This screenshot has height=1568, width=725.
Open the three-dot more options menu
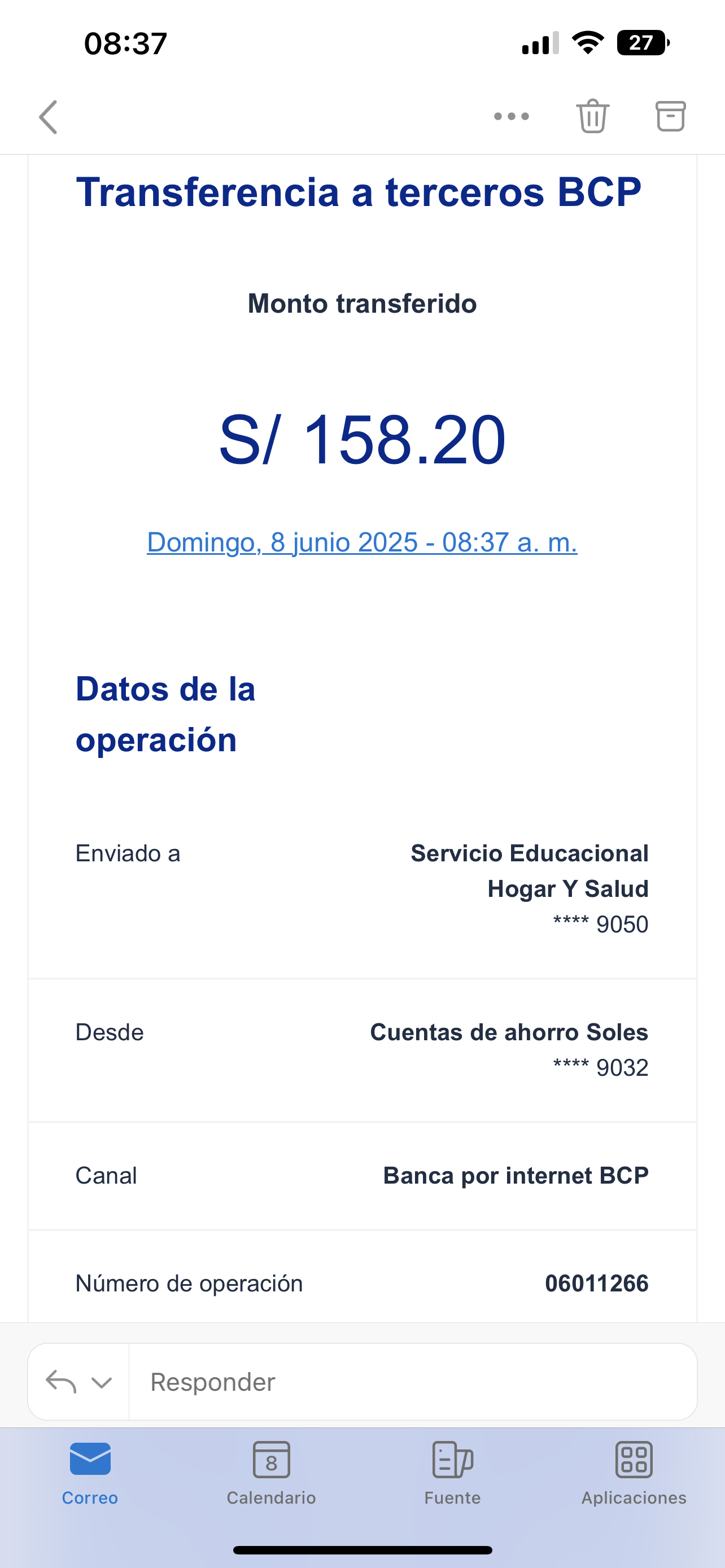pos(512,116)
